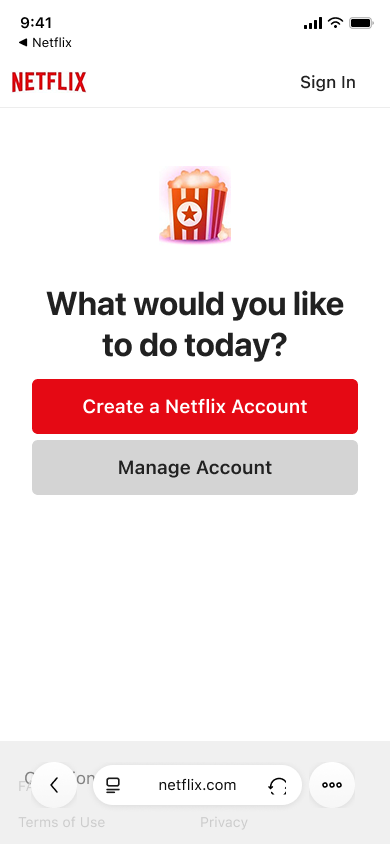The image size is (390, 844).
Task: Reload the netflix.com page
Action: click(278, 786)
